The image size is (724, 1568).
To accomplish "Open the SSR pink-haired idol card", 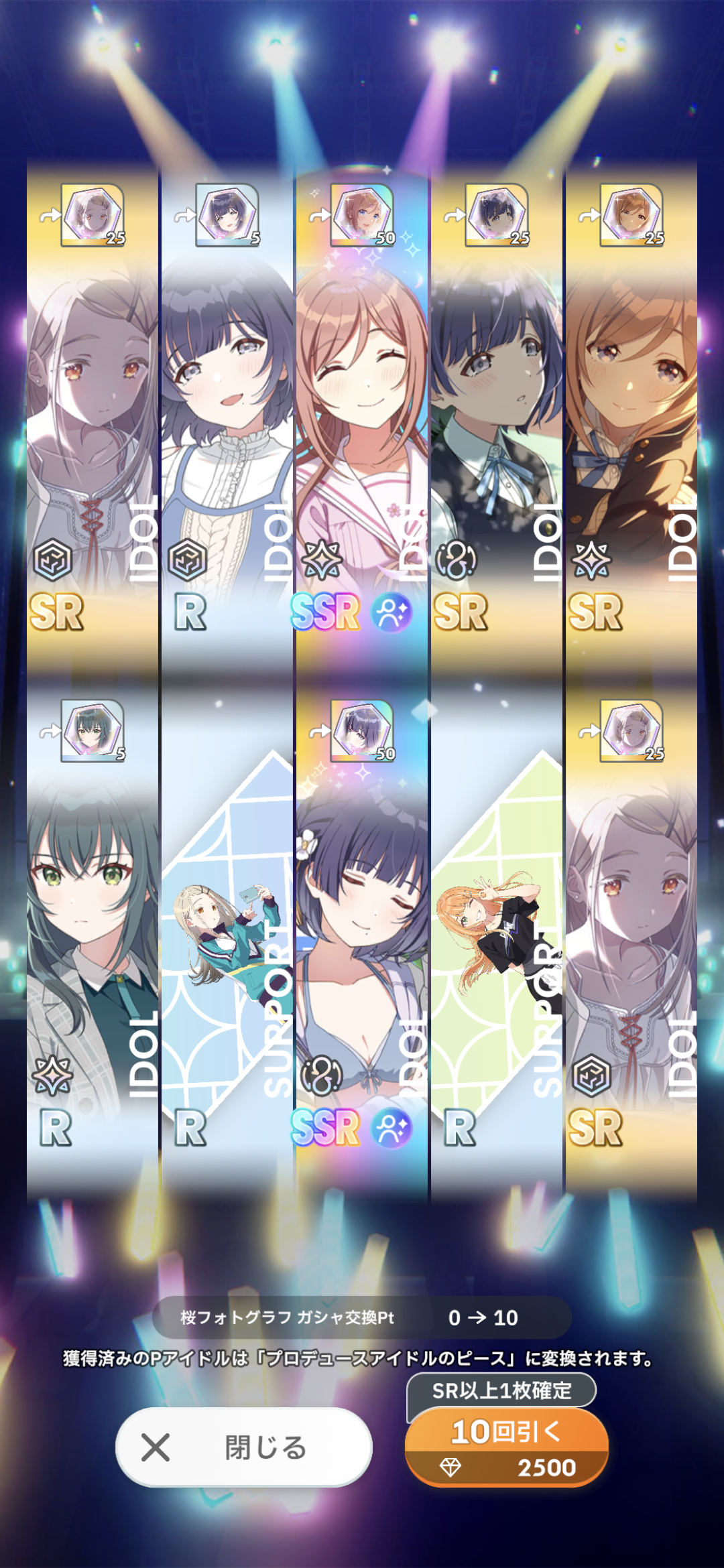I will pyautogui.click(x=361, y=415).
